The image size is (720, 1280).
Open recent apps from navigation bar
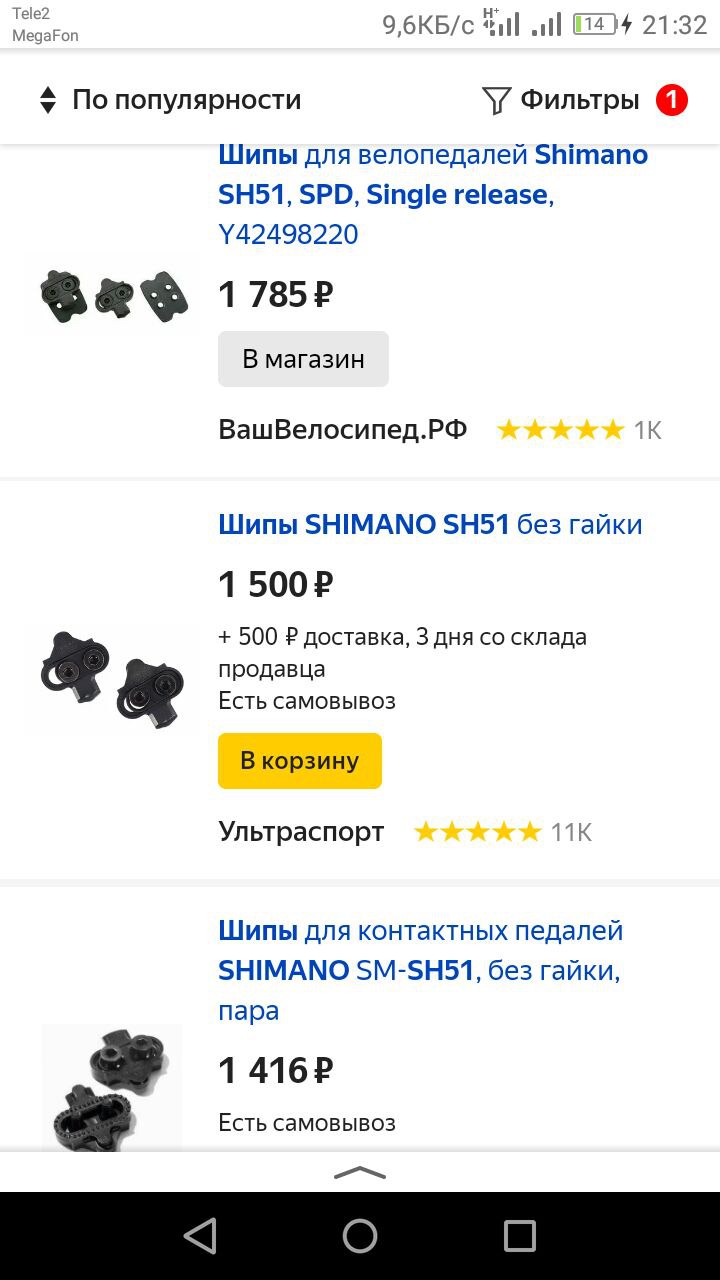pos(519,1236)
